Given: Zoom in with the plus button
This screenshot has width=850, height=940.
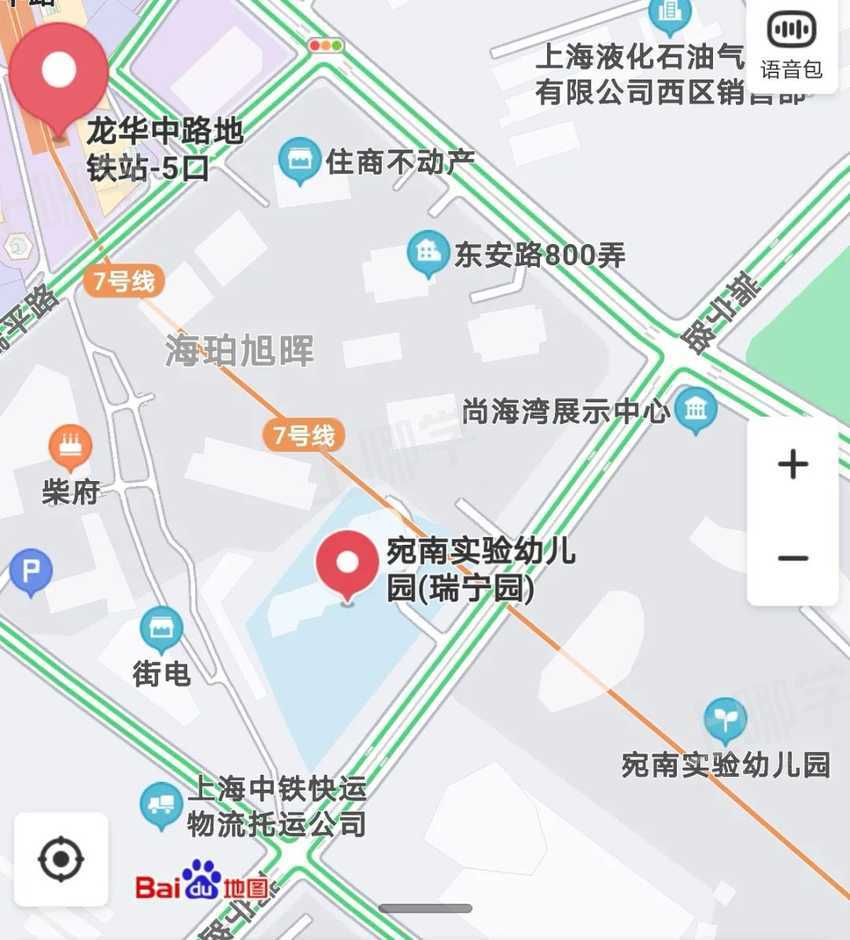Looking at the screenshot, I should click(x=793, y=464).
